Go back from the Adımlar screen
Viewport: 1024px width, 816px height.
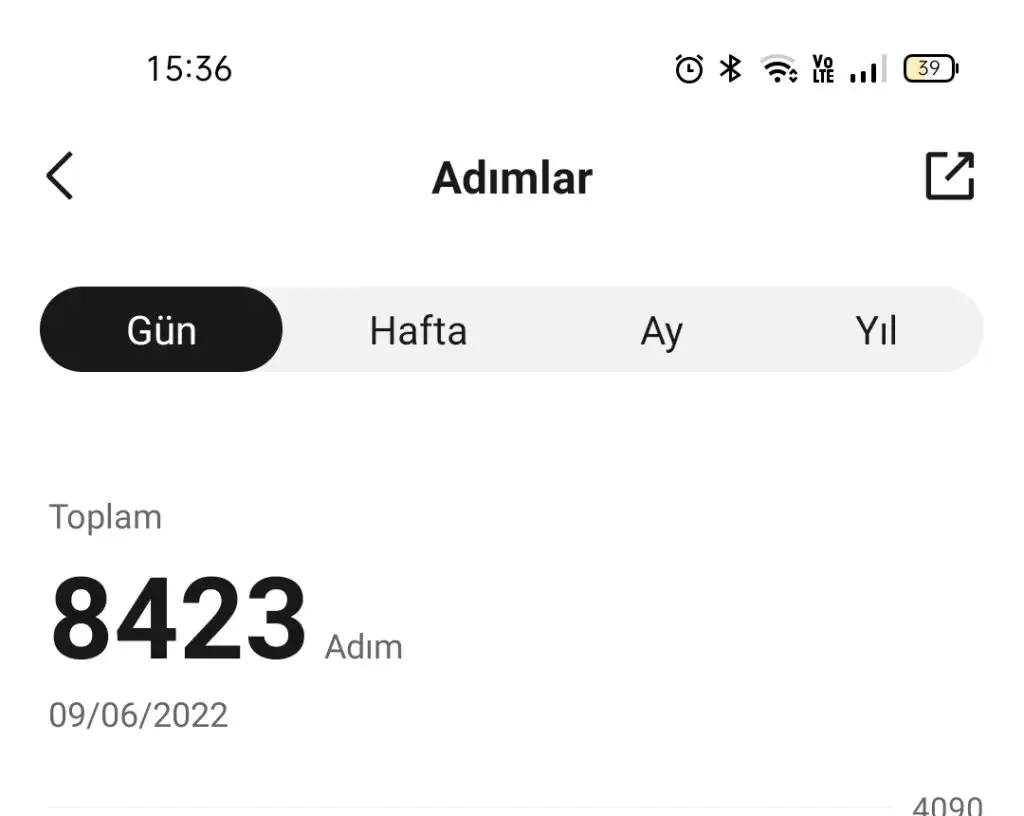61,177
